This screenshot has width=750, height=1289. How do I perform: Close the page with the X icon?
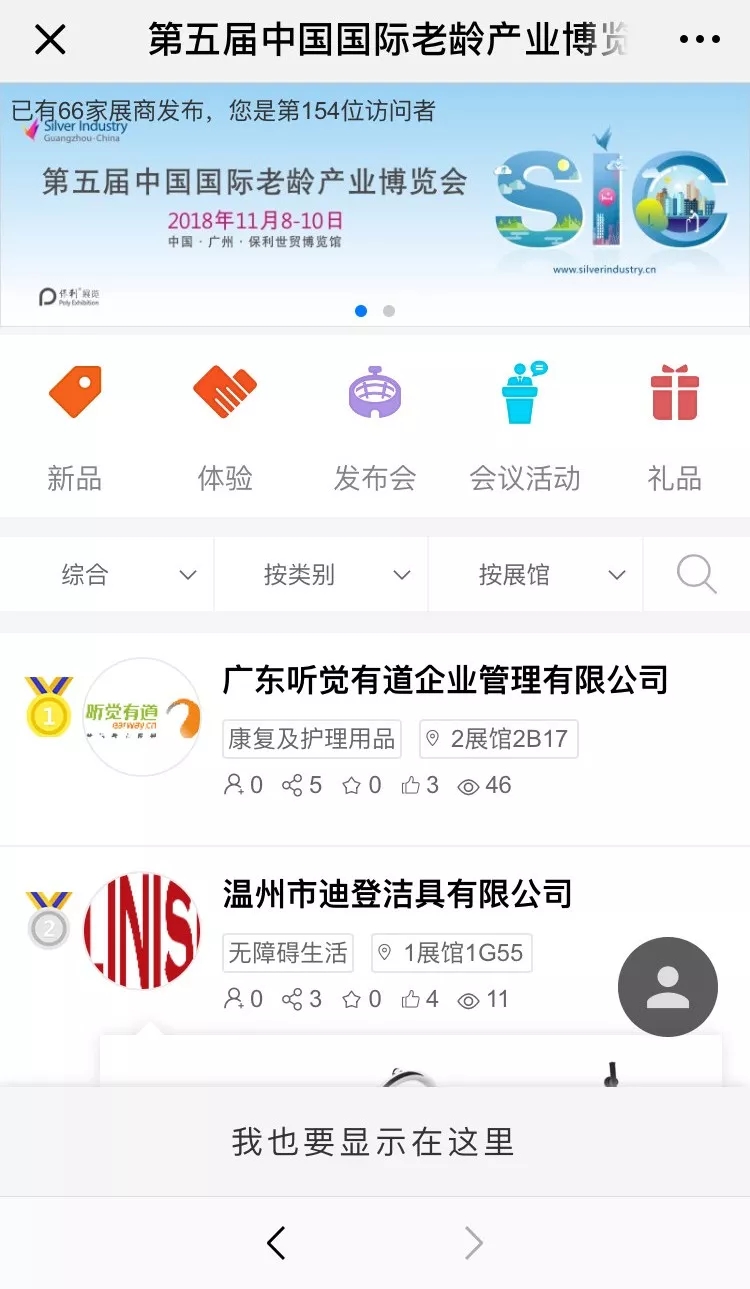click(50, 40)
